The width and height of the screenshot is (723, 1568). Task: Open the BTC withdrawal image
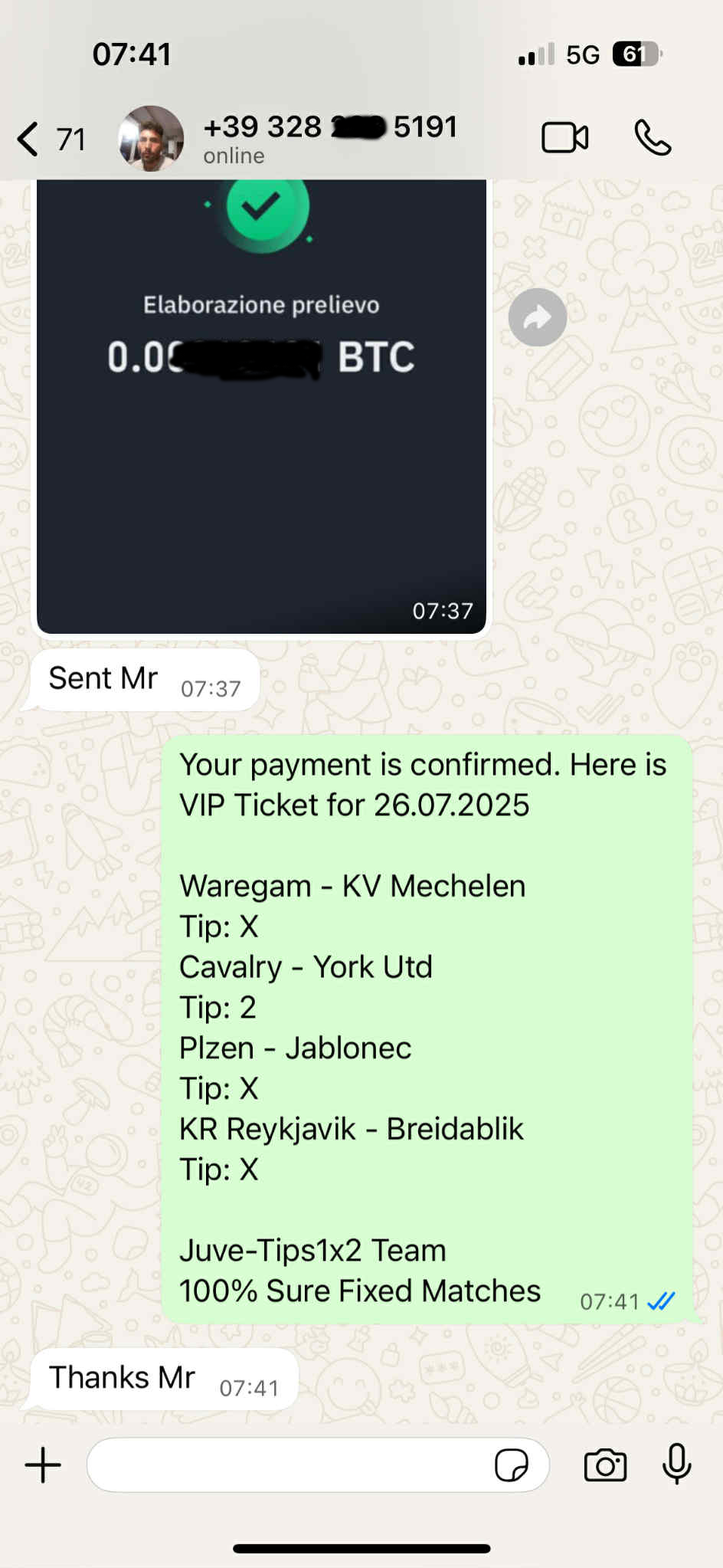[261, 429]
